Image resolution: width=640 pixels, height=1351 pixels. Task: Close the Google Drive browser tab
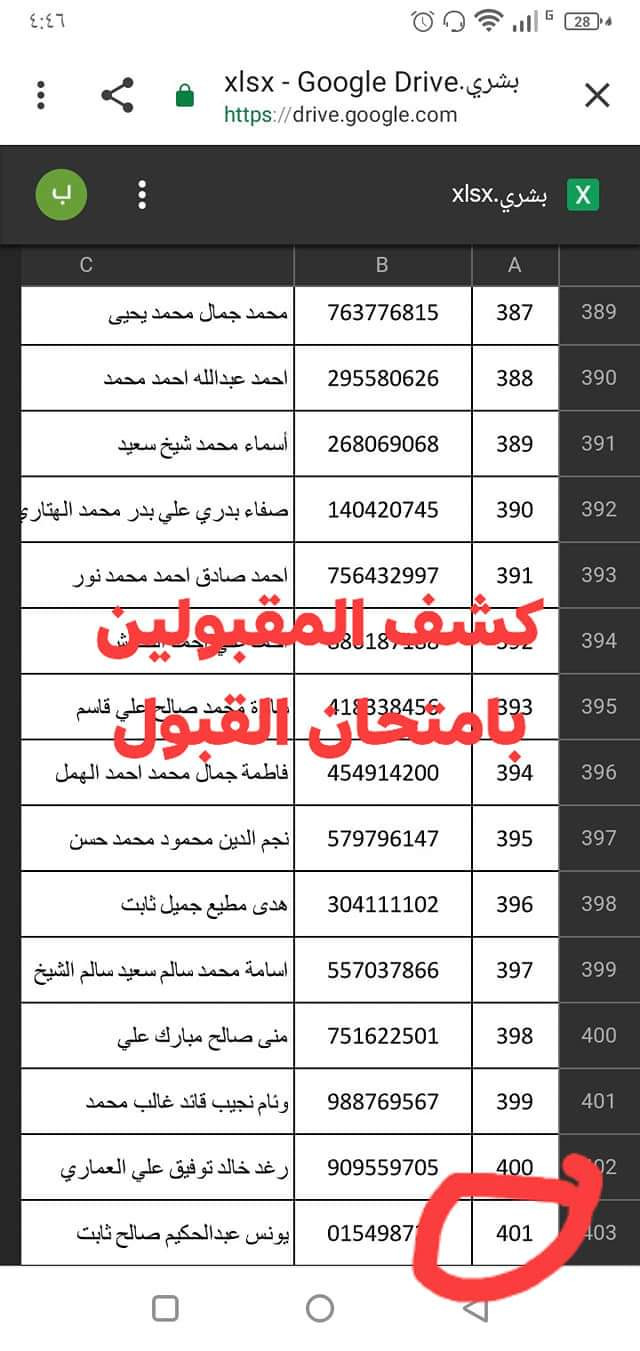pyautogui.click(x=597, y=96)
